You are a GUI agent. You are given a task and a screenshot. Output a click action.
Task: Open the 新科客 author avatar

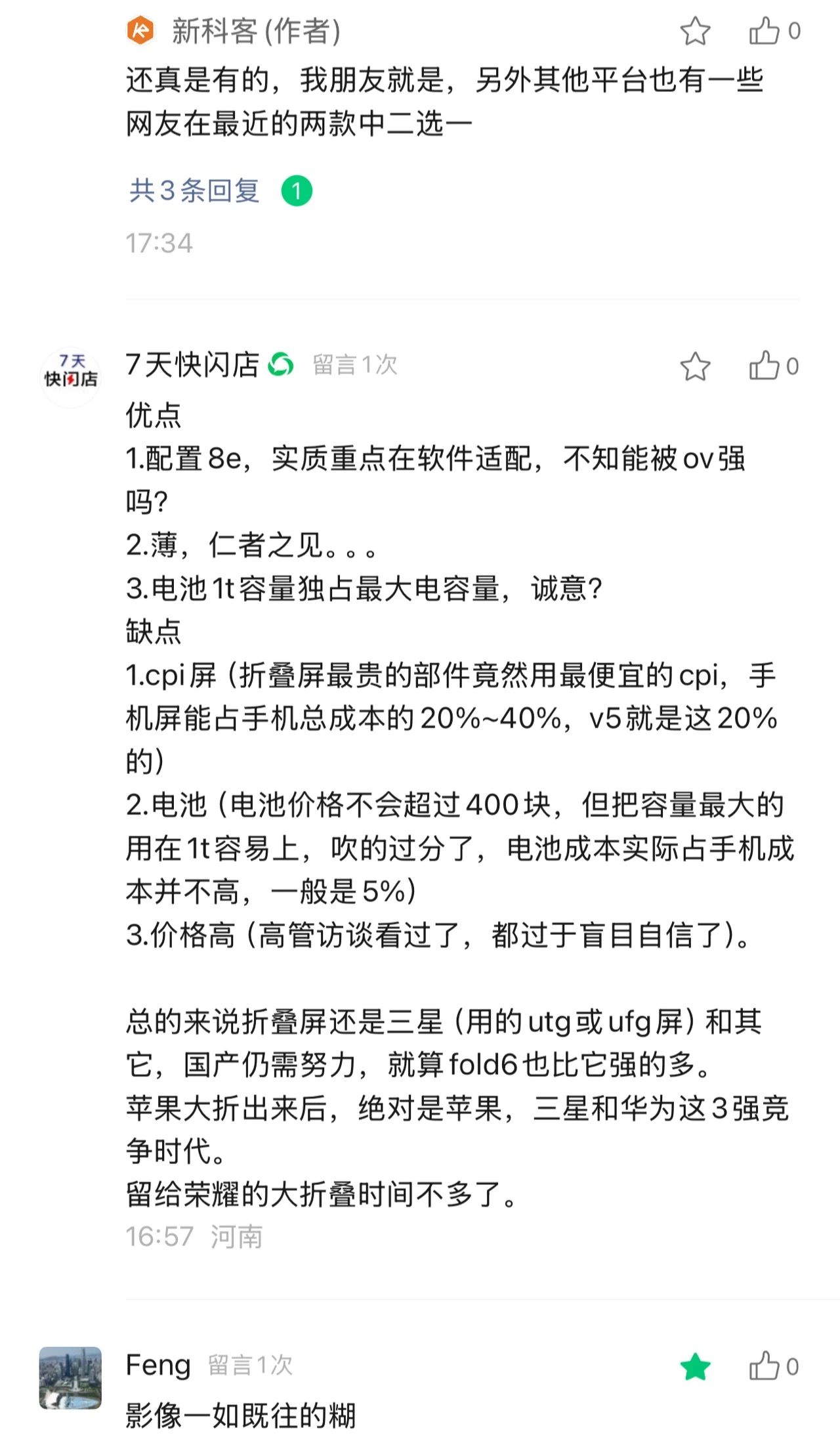tap(140, 31)
